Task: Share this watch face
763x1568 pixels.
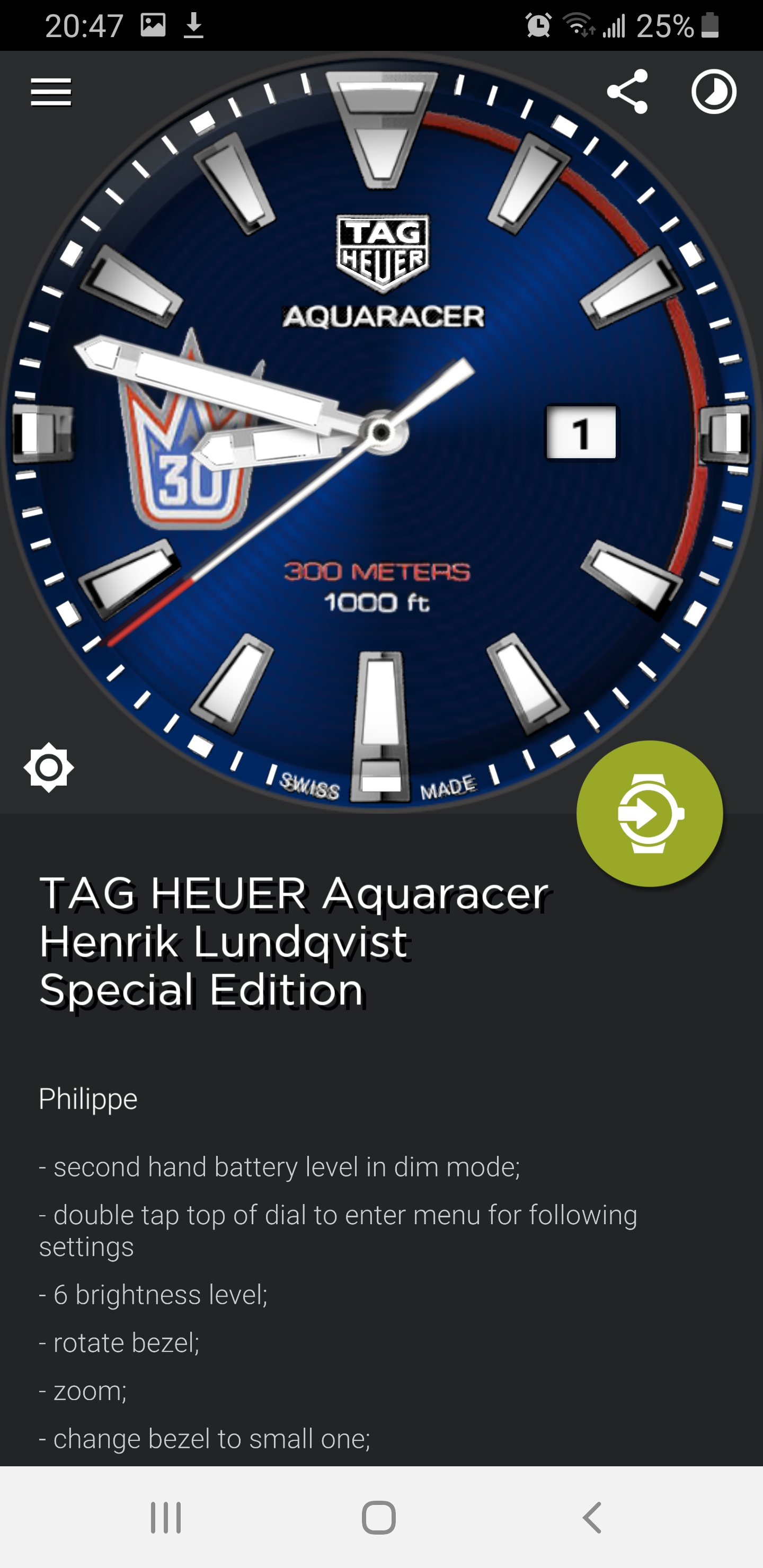Action: coord(627,91)
